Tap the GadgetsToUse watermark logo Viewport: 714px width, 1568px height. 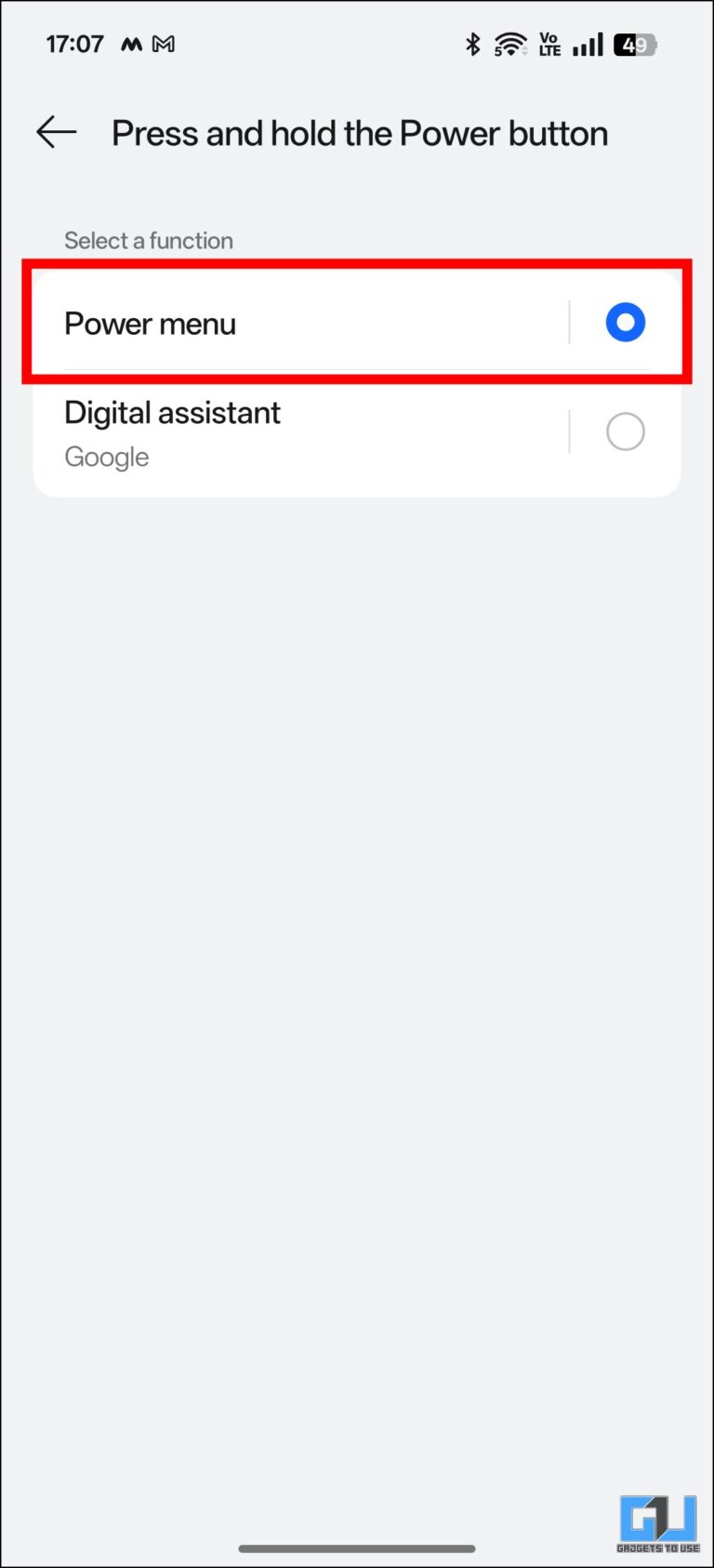tap(656, 1515)
